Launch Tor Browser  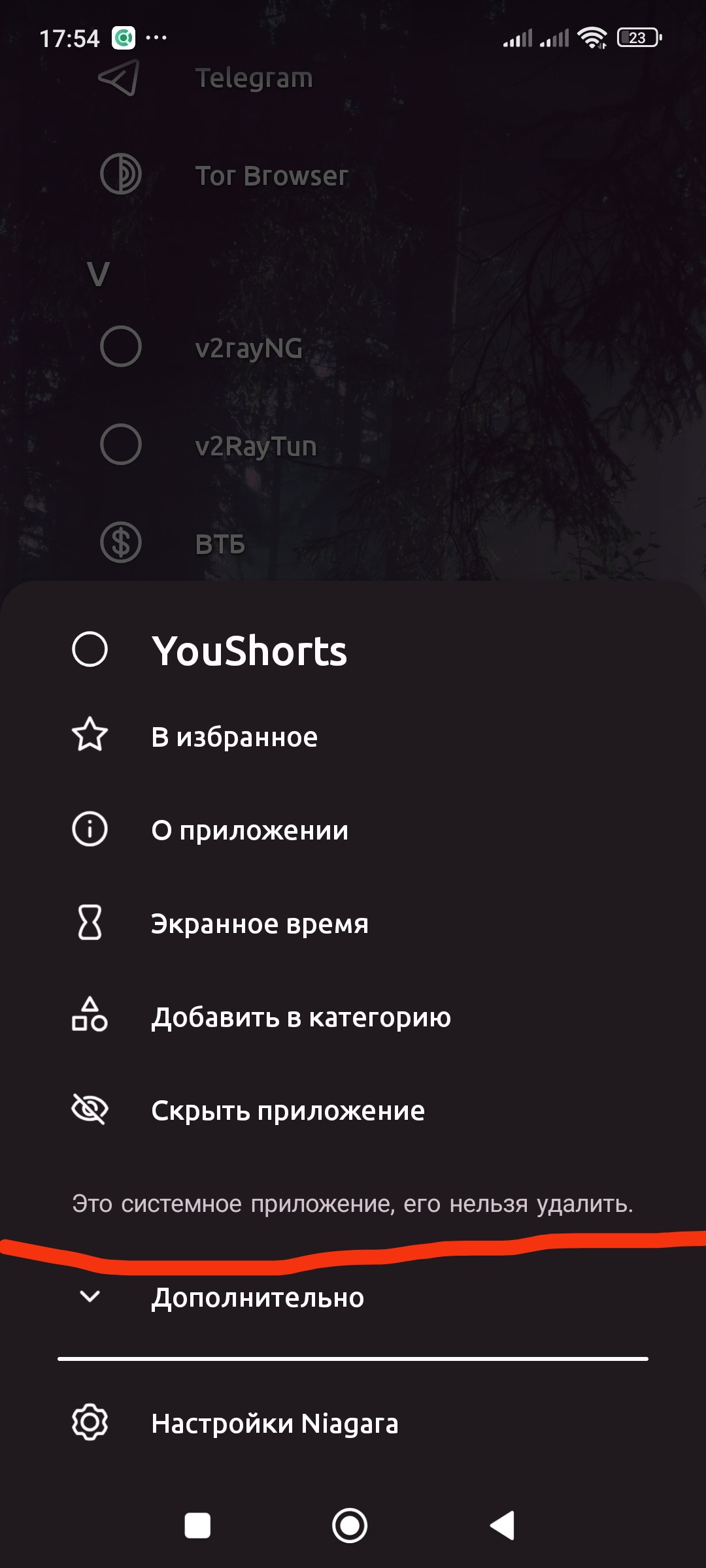271,175
